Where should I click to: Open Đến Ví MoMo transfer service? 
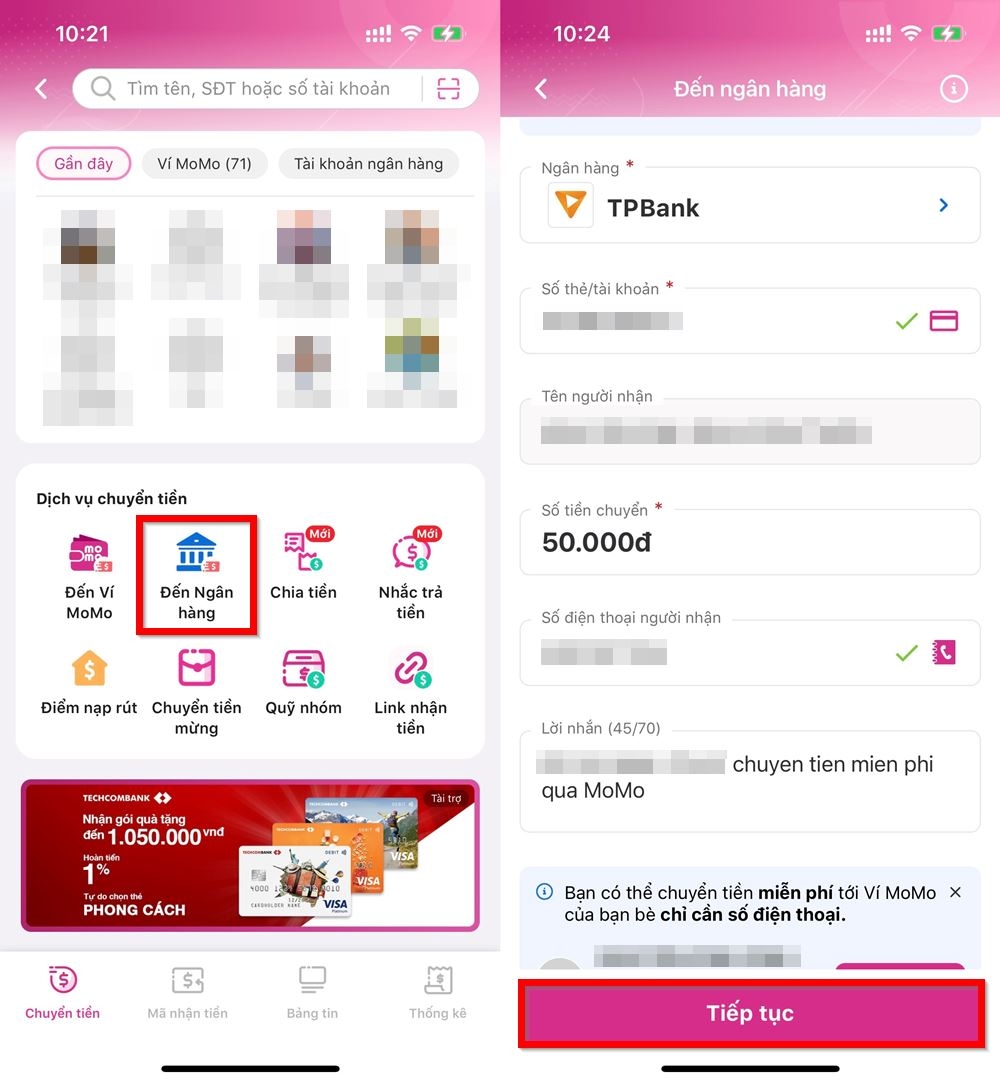point(89,576)
